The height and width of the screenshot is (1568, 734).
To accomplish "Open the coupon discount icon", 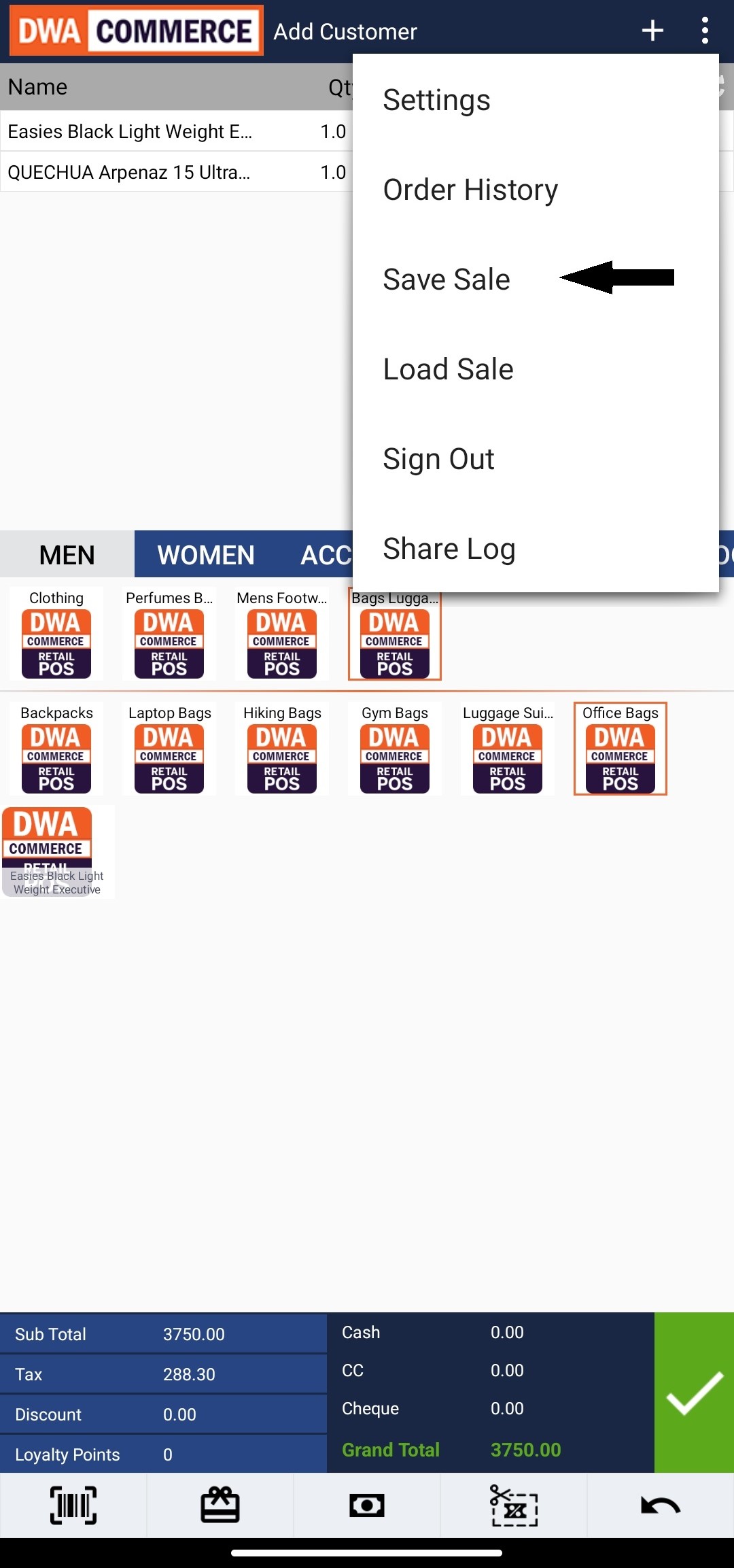I will coord(514,1505).
